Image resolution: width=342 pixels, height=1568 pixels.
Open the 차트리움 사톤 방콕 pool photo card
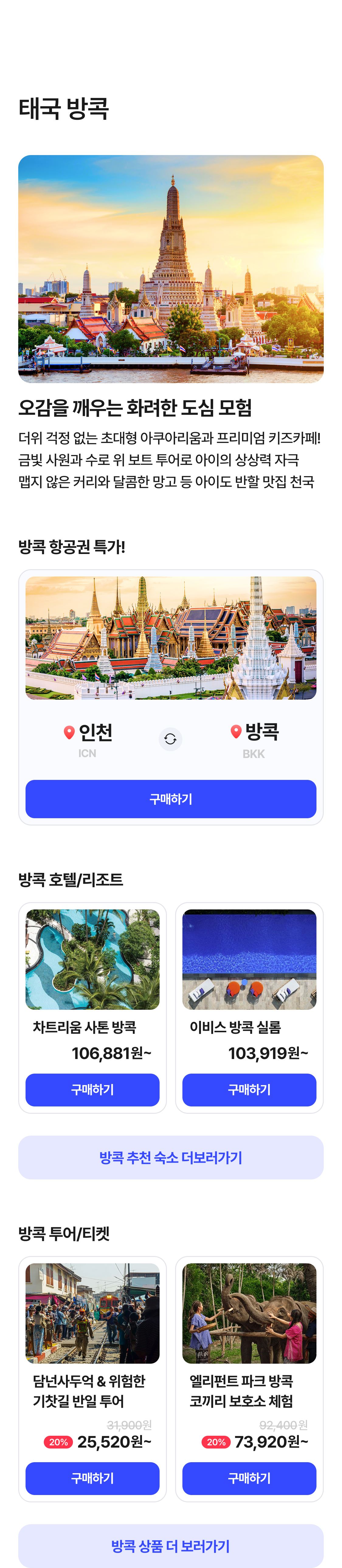[x=92, y=959]
